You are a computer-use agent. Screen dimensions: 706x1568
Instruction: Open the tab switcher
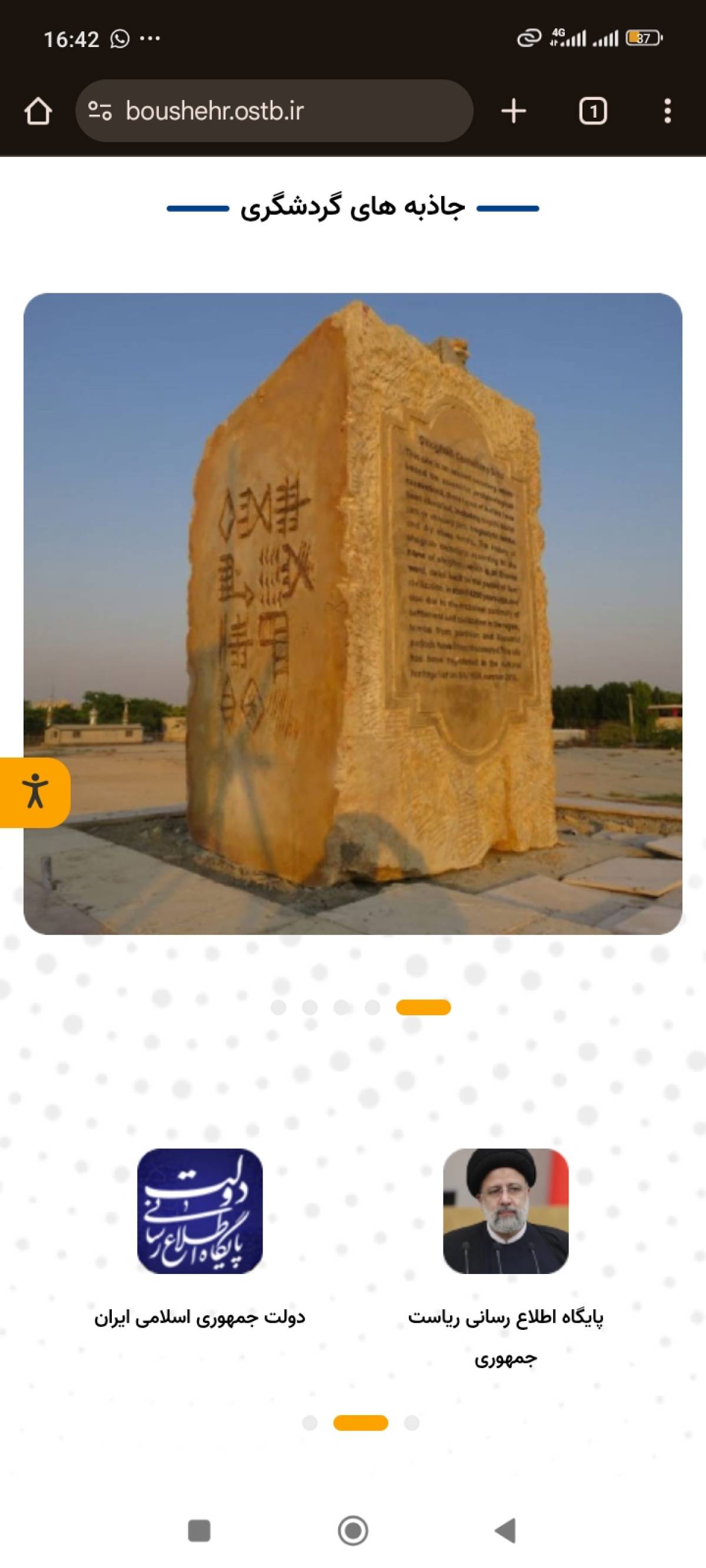[x=592, y=111]
